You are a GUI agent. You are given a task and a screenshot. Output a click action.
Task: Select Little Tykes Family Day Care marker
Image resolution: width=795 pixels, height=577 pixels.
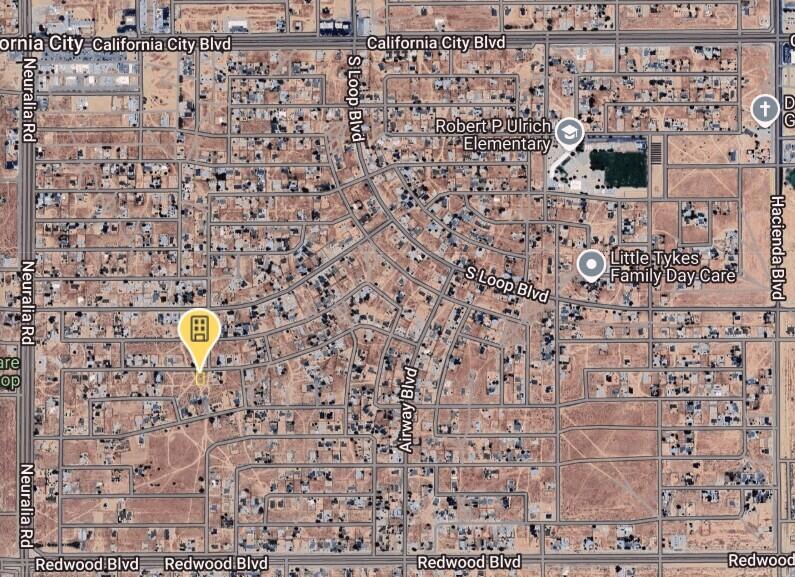pos(592,265)
